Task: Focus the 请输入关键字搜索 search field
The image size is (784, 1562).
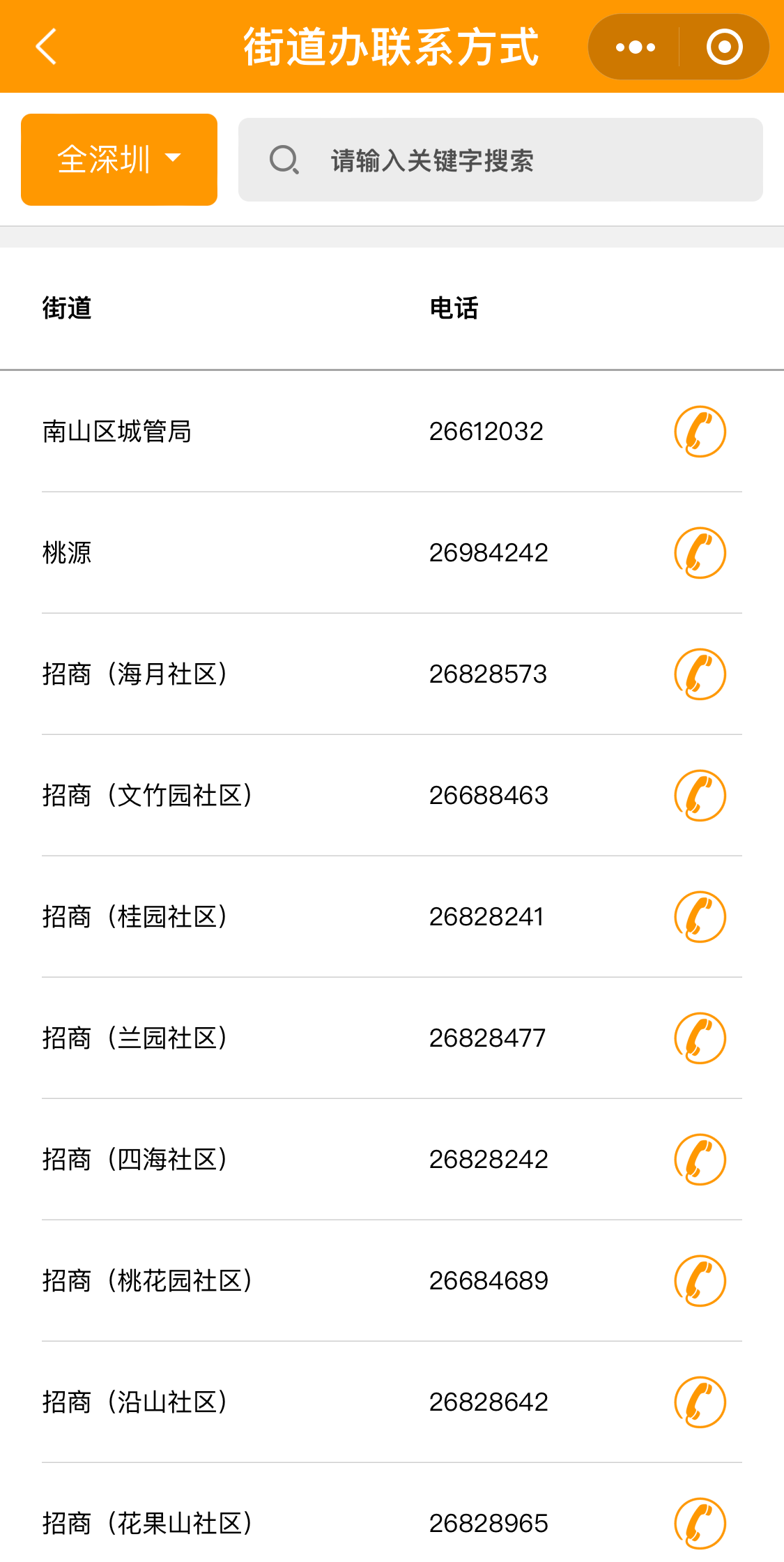Action: pos(500,160)
